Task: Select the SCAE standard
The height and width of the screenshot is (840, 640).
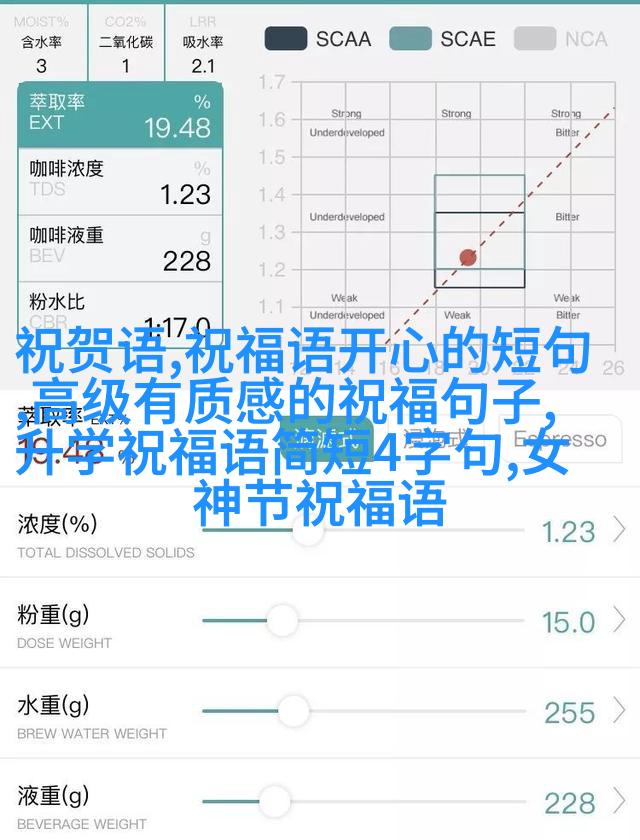Action: 442,39
